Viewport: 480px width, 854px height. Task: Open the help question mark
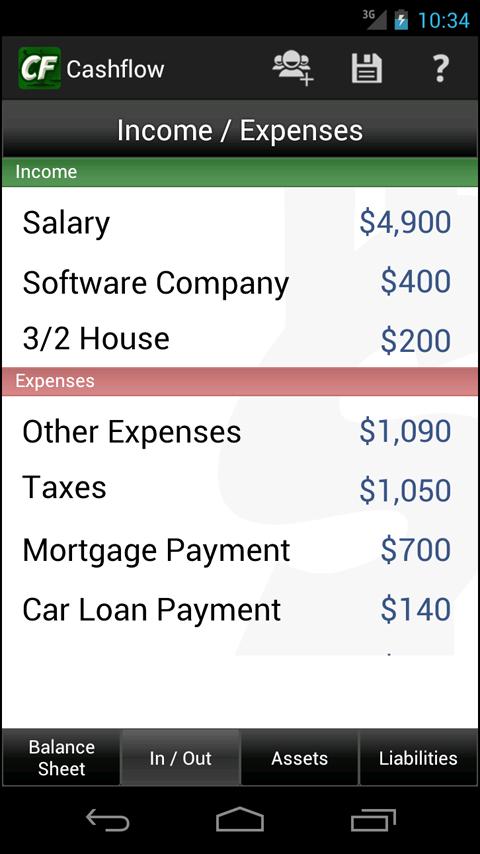tap(440, 69)
